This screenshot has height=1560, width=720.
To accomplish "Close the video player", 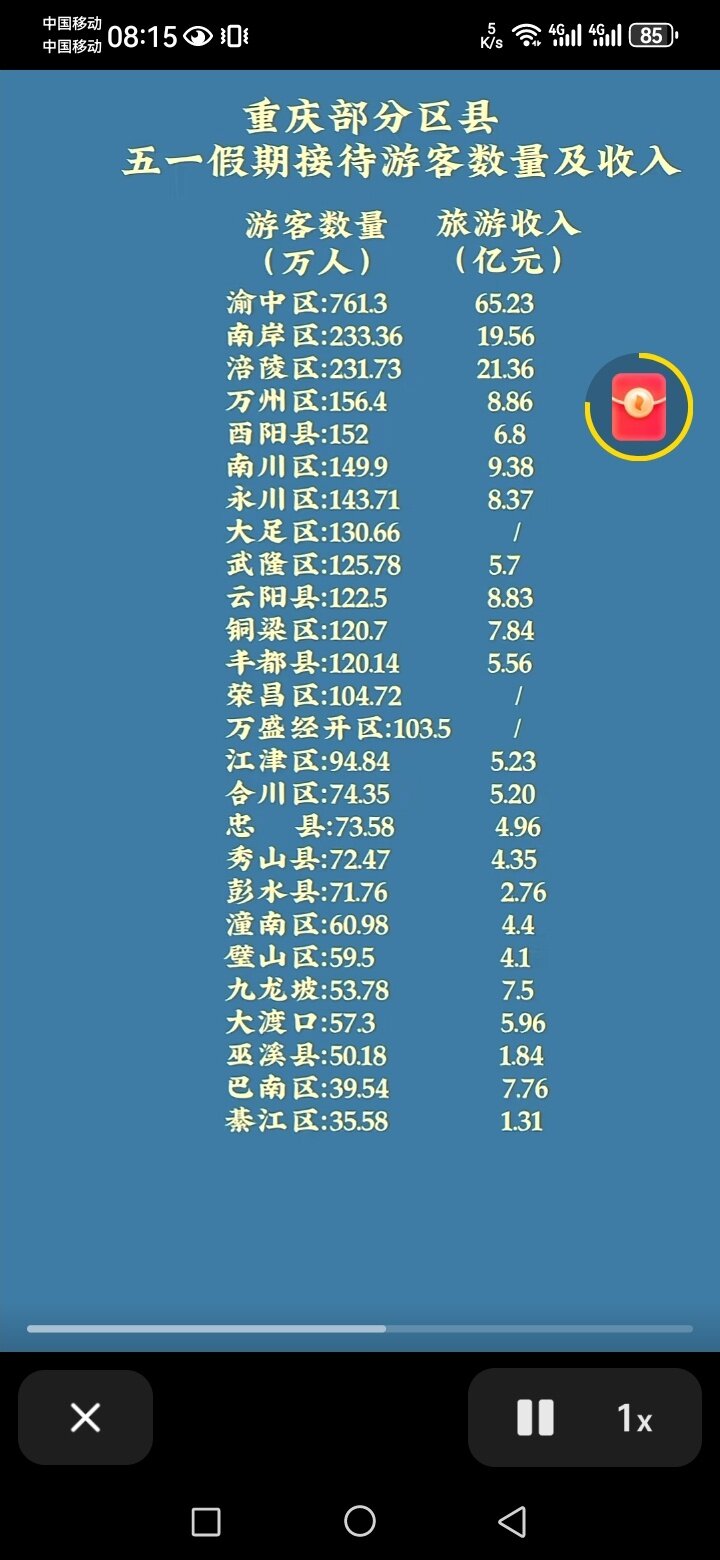I will tap(85, 1417).
